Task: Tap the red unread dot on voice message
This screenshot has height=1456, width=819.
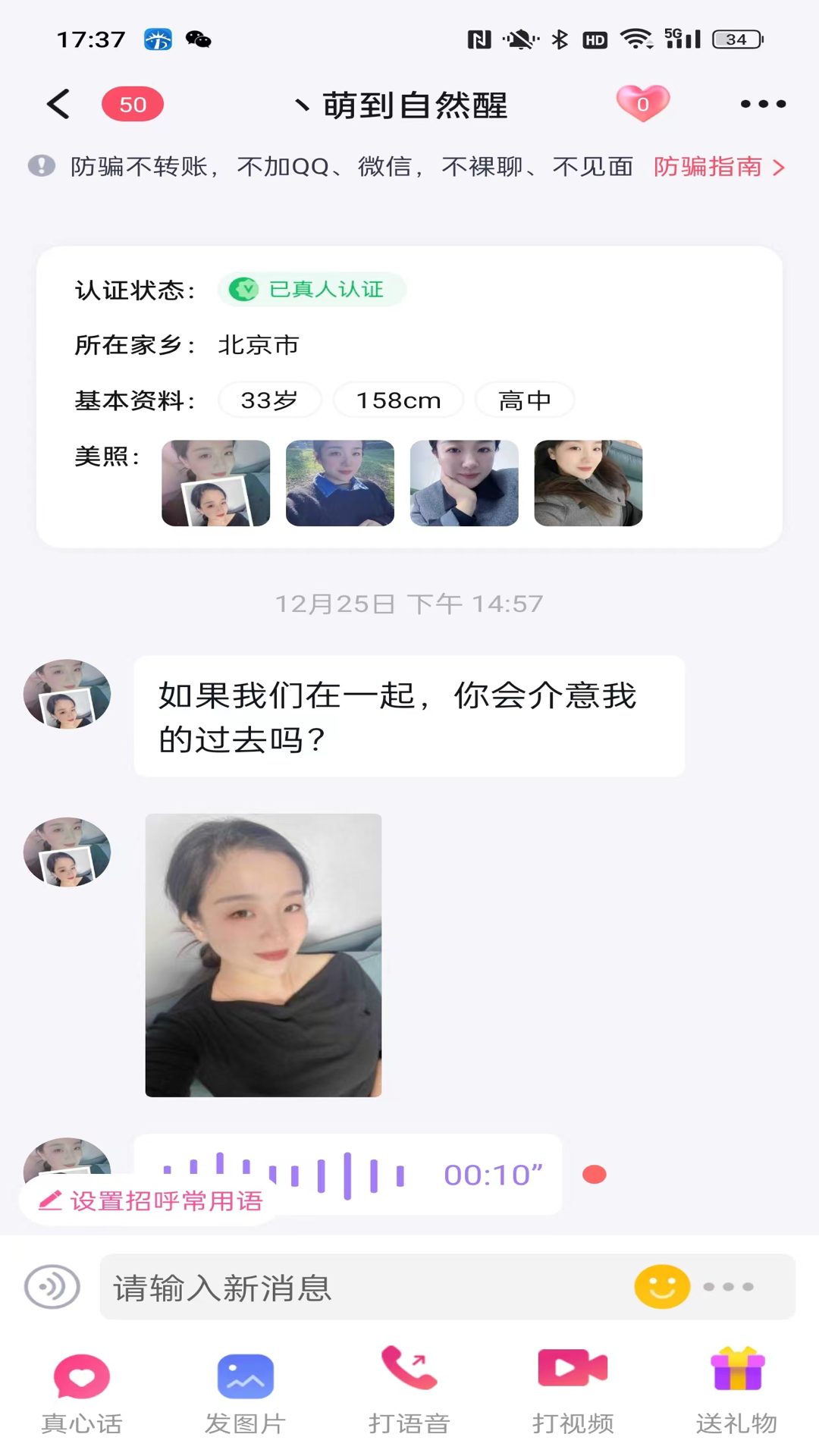Action: pyautogui.click(x=595, y=1173)
